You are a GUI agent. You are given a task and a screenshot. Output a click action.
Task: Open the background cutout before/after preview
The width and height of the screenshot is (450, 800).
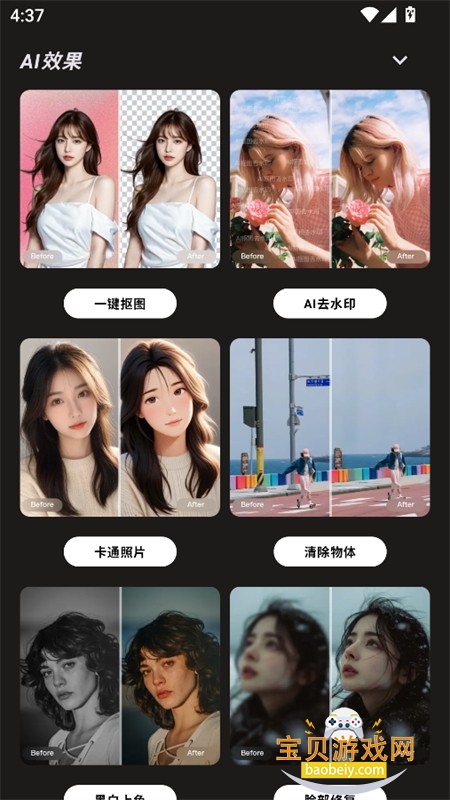120,179
